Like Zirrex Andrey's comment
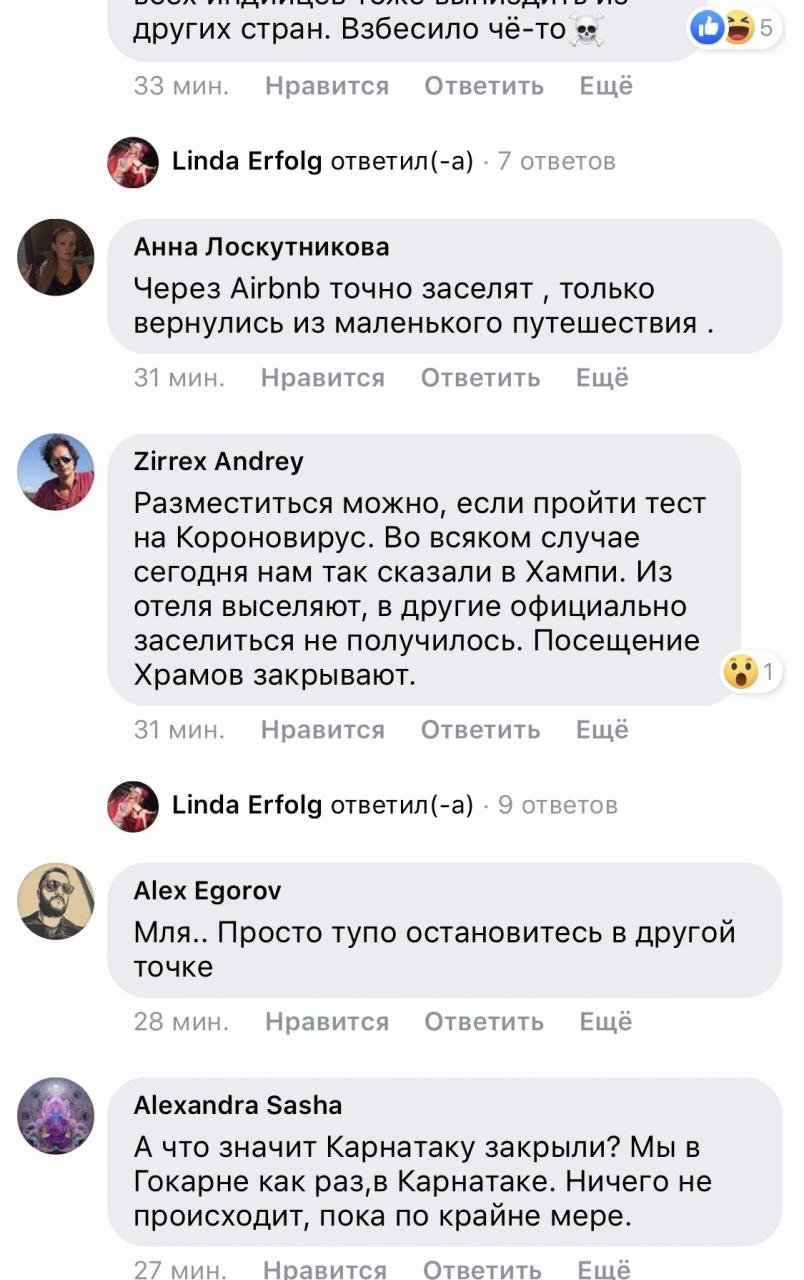Image resolution: width=804 pixels, height=1280 pixels. [322, 730]
